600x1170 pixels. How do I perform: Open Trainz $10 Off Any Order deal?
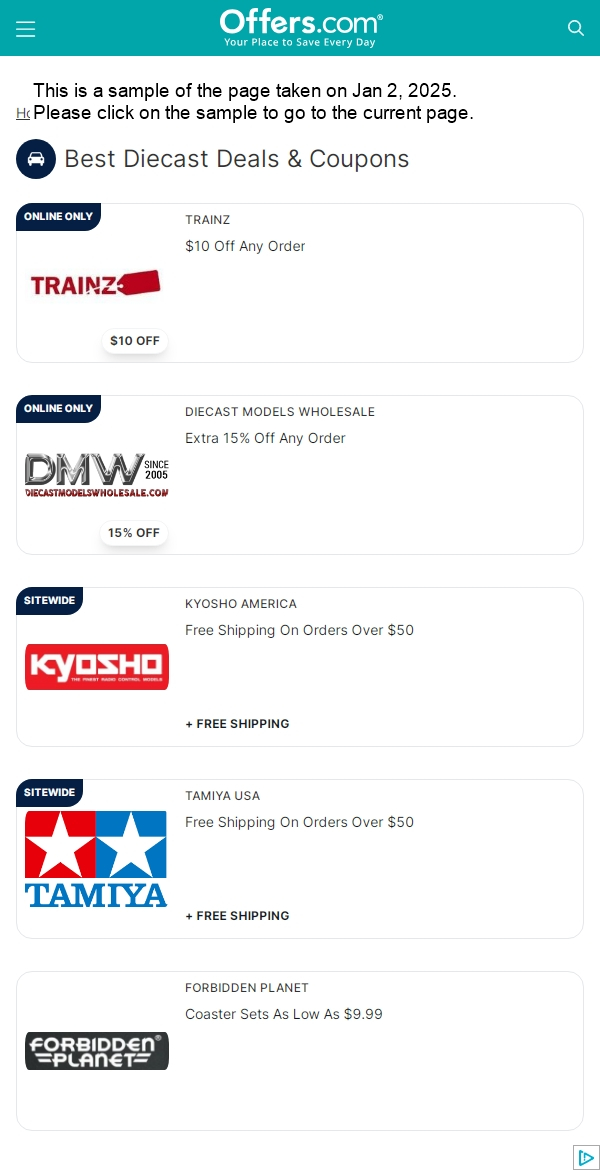245,246
